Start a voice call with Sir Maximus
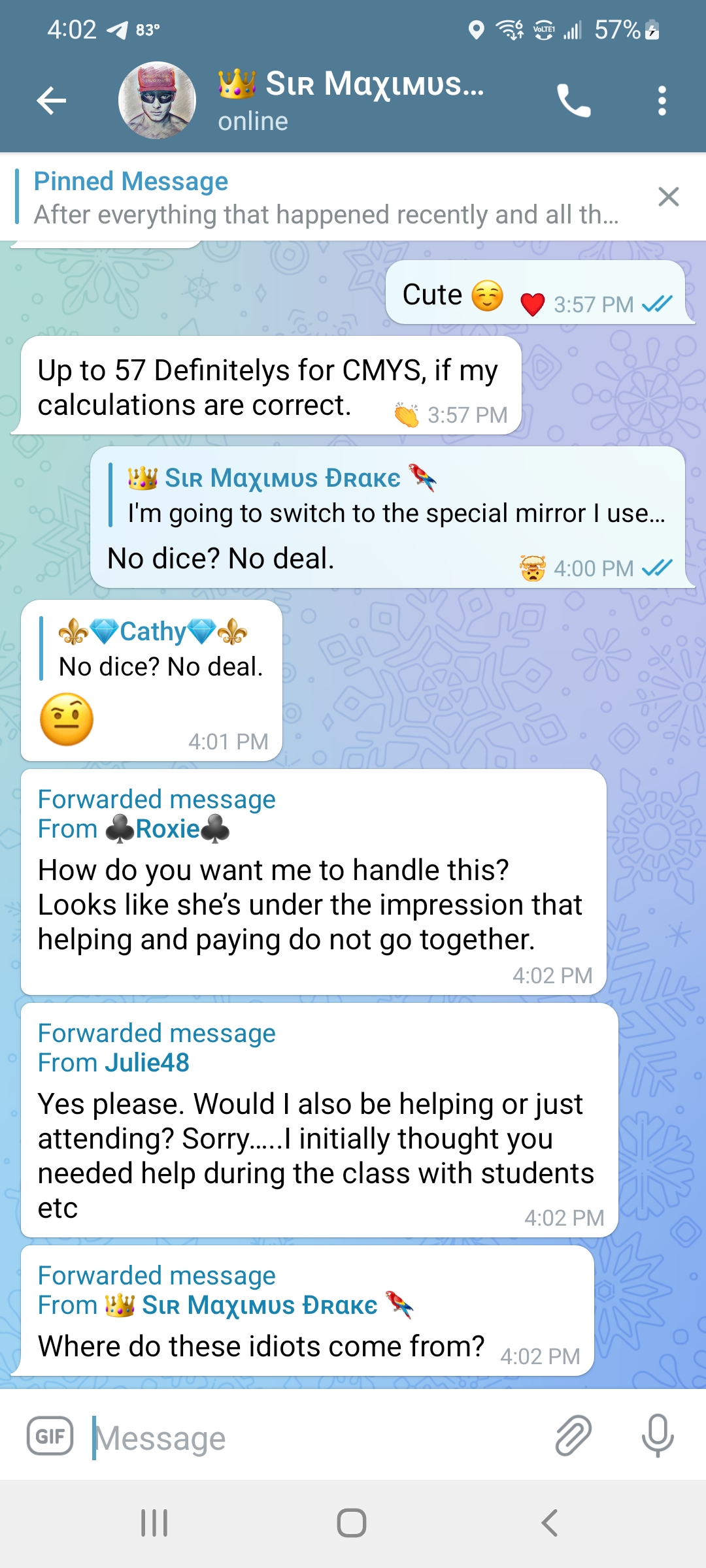 [x=573, y=101]
